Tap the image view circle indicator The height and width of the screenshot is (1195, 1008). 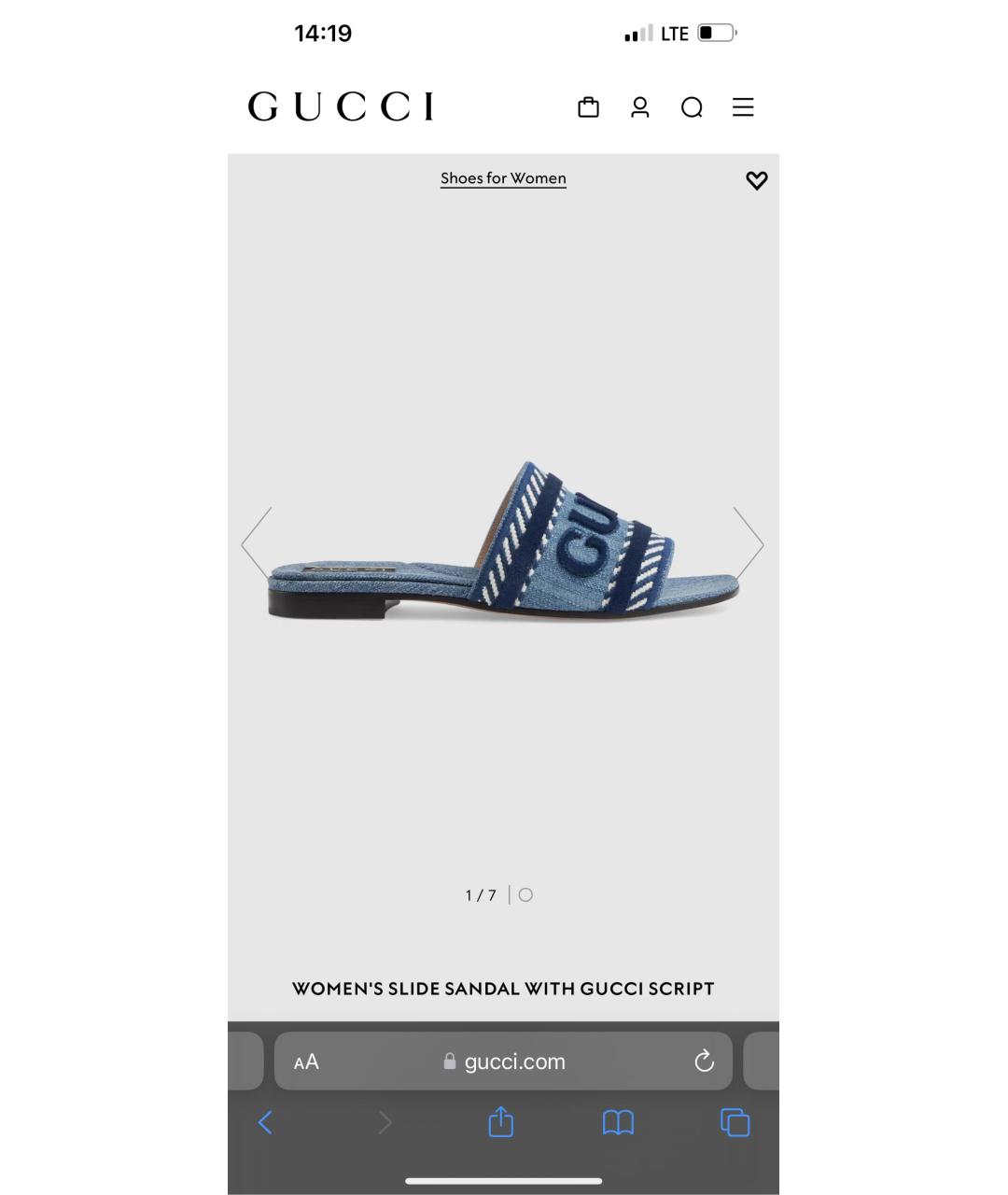click(525, 894)
